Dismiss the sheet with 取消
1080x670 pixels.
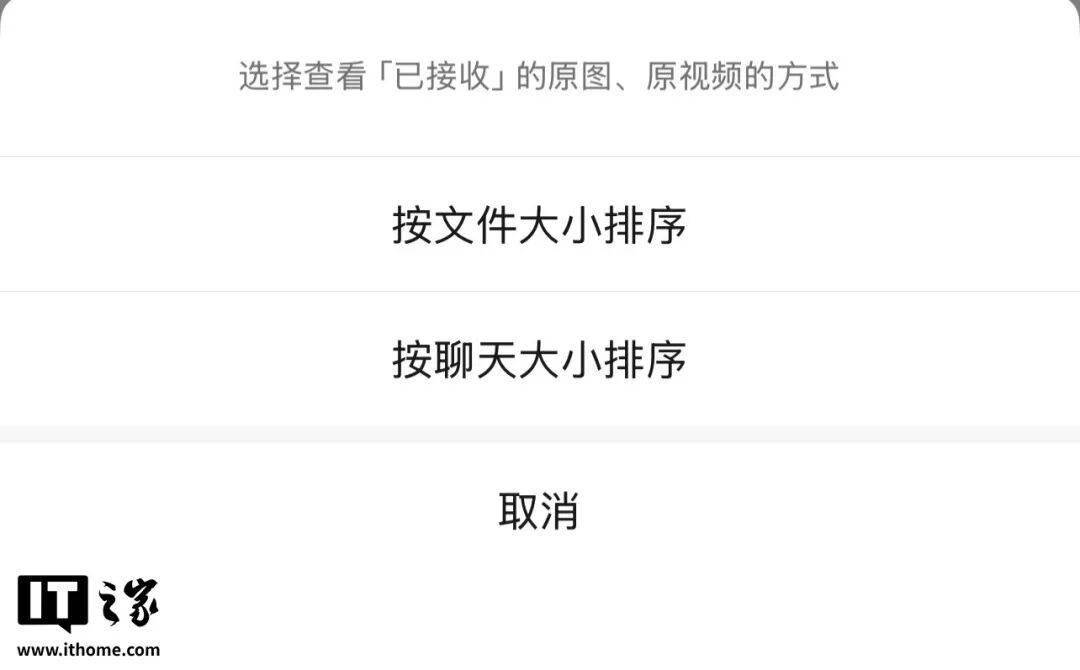click(539, 511)
